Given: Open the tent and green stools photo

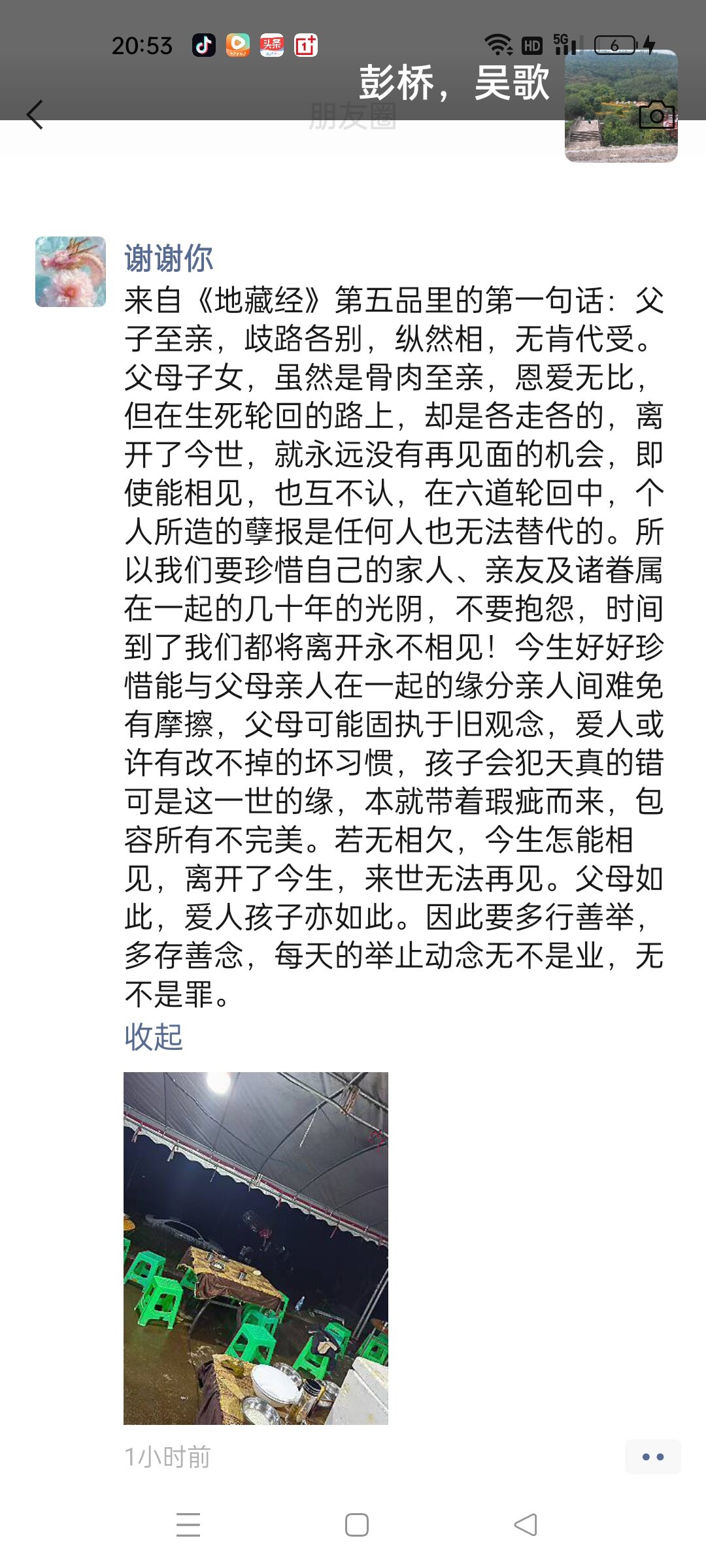Looking at the screenshot, I should (256, 1248).
